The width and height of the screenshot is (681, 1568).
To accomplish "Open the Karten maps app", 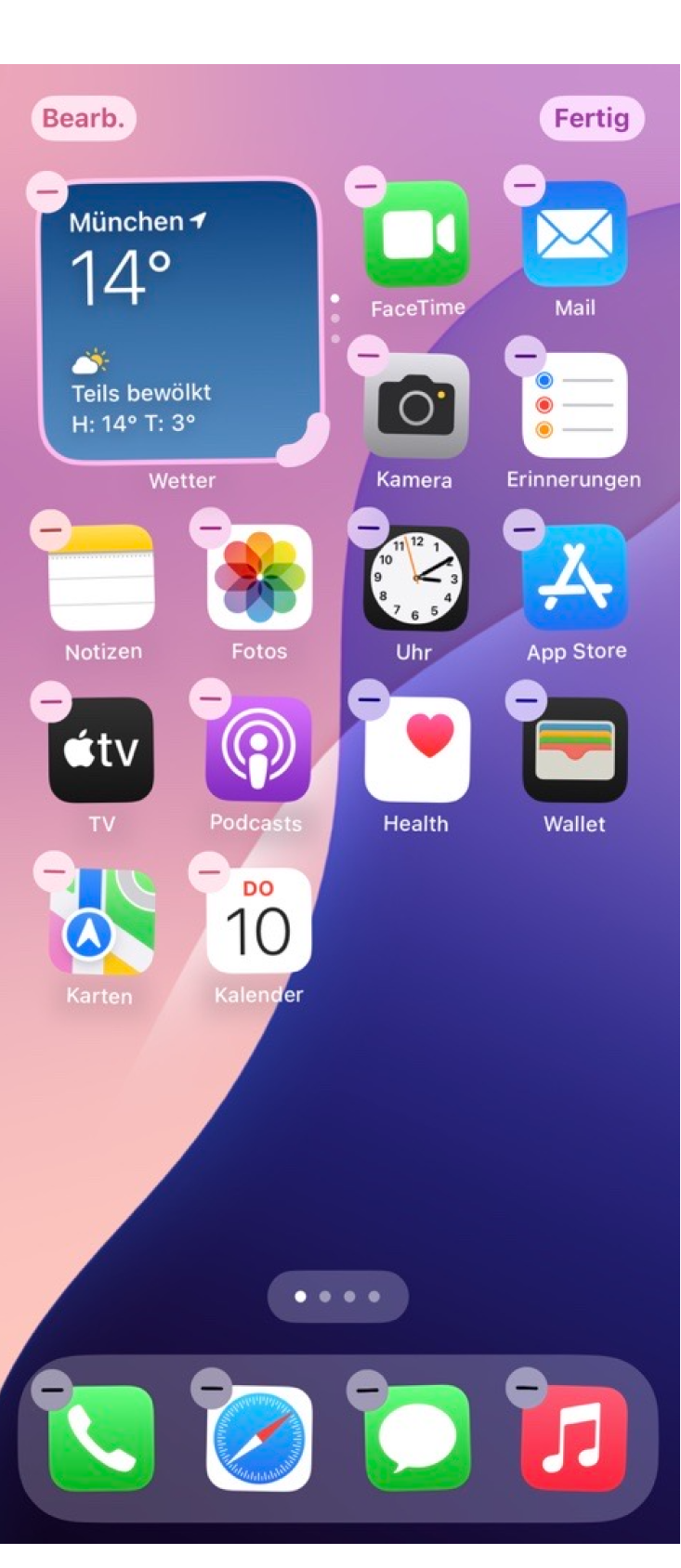I will (x=101, y=921).
